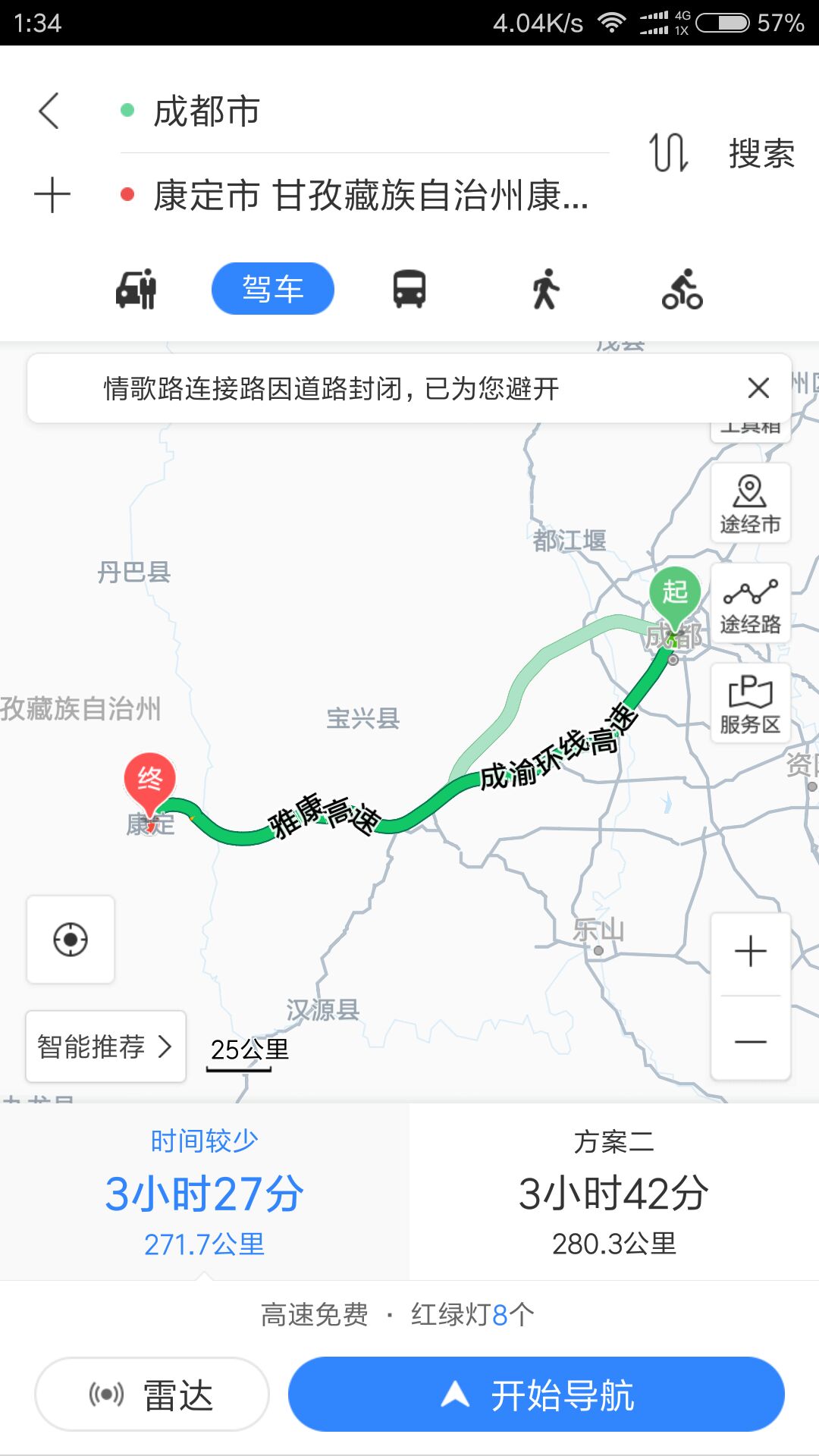The image size is (819, 1456).
Task: Zoom in the map
Action: point(750,952)
